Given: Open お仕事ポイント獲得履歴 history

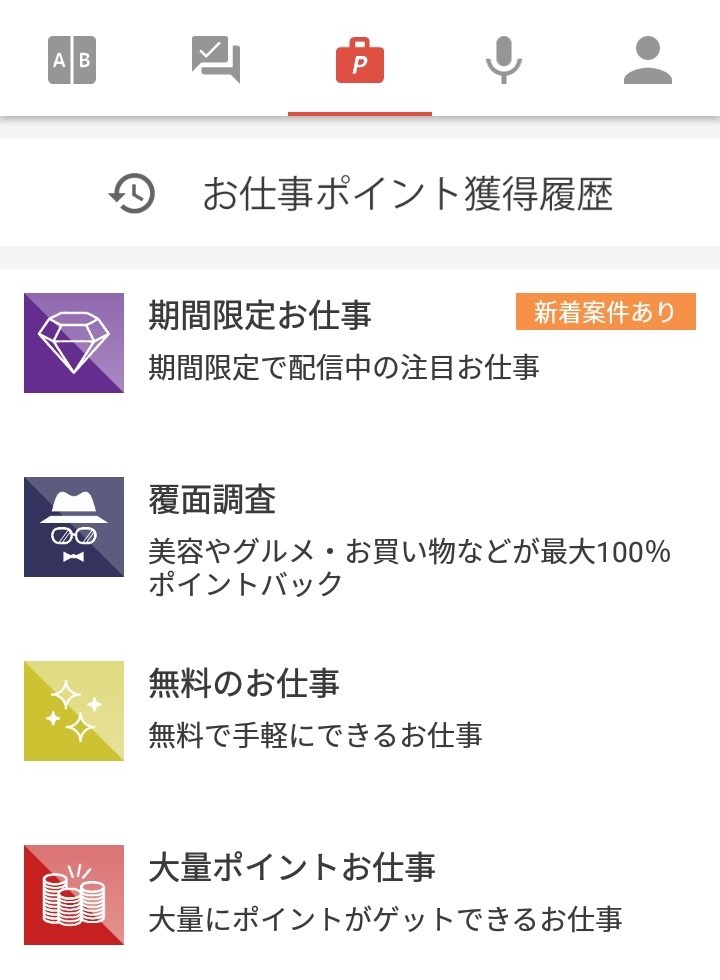Looking at the screenshot, I should click(360, 193).
